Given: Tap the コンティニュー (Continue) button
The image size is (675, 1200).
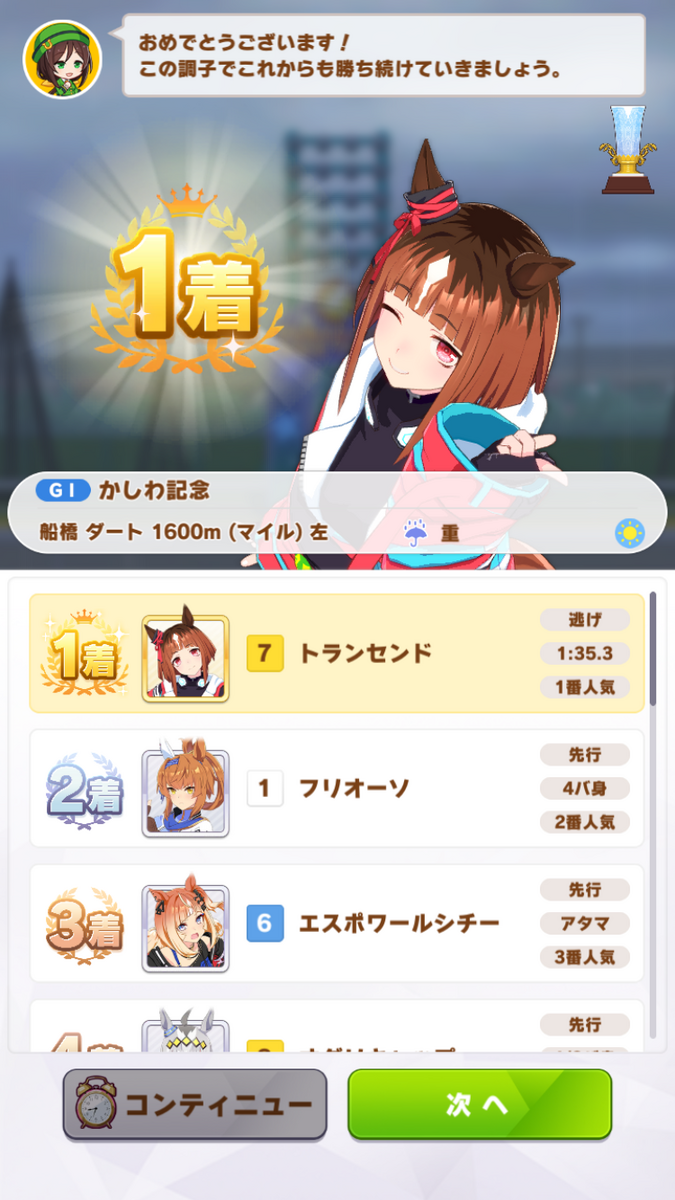Looking at the screenshot, I should coord(195,1104).
